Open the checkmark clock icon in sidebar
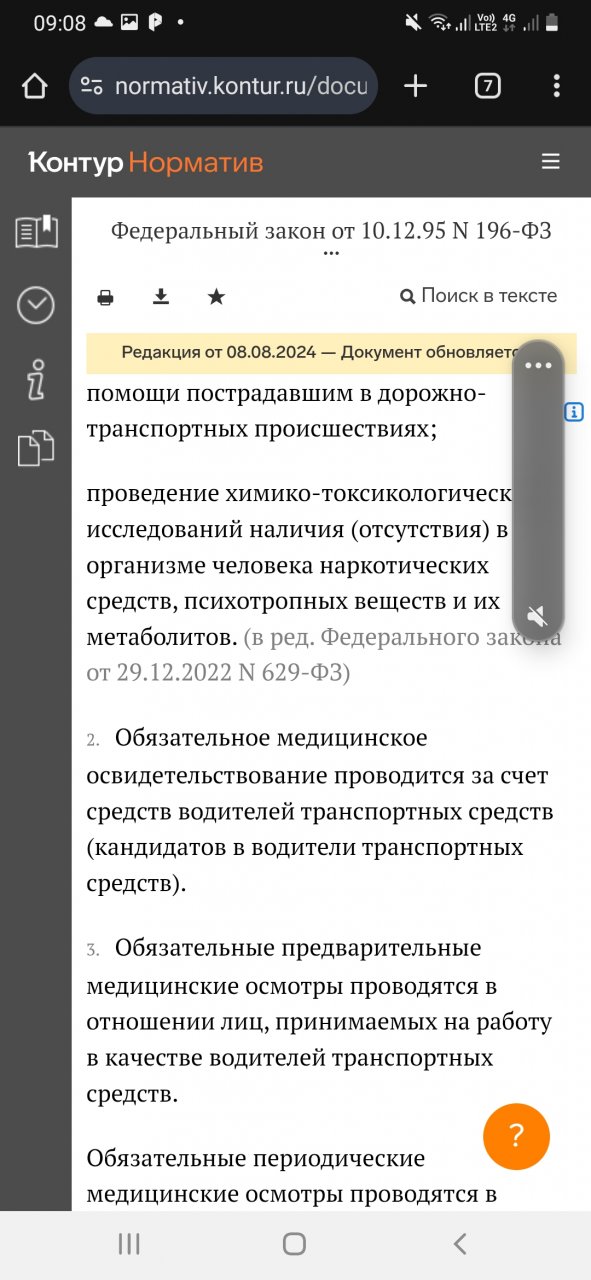 pos(36,305)
